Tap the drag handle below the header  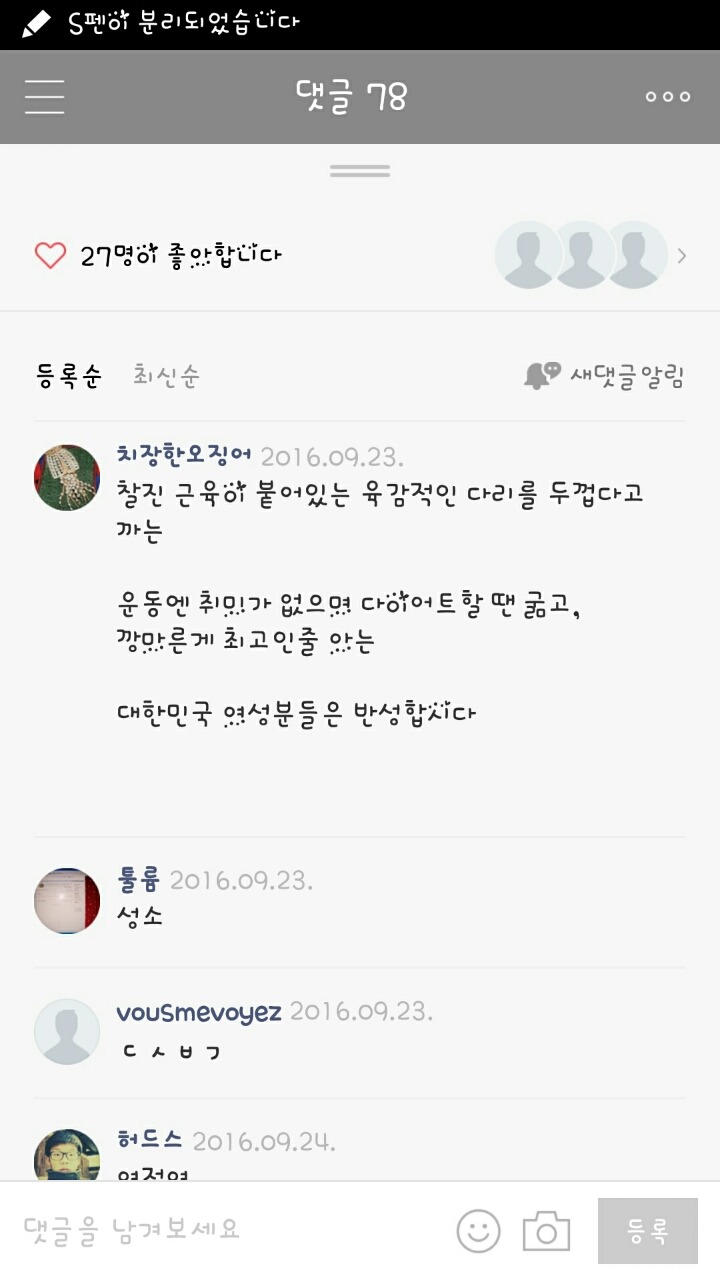tap(360, 172)
